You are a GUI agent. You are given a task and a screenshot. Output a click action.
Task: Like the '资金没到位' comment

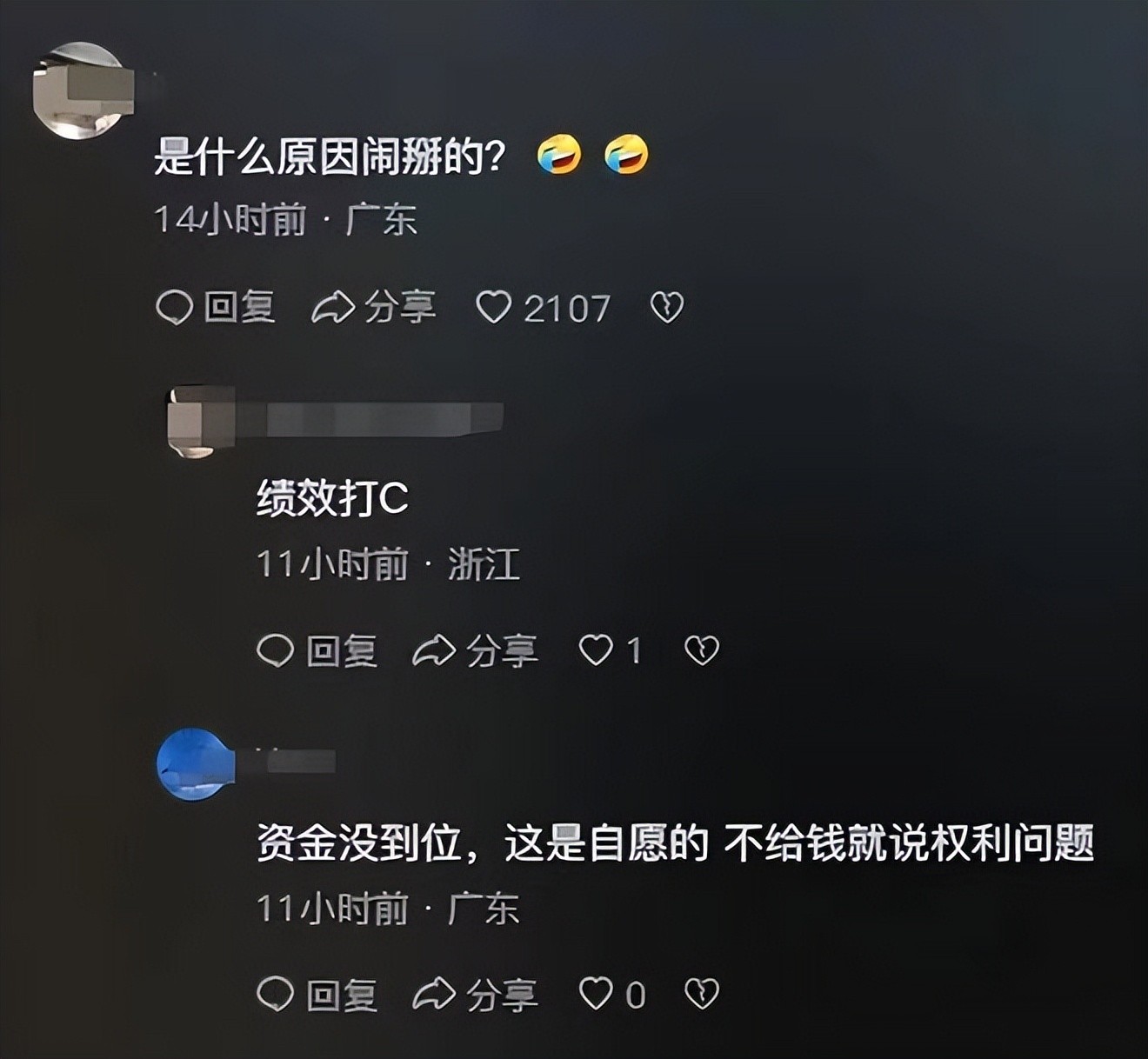(x=597, y=994)
